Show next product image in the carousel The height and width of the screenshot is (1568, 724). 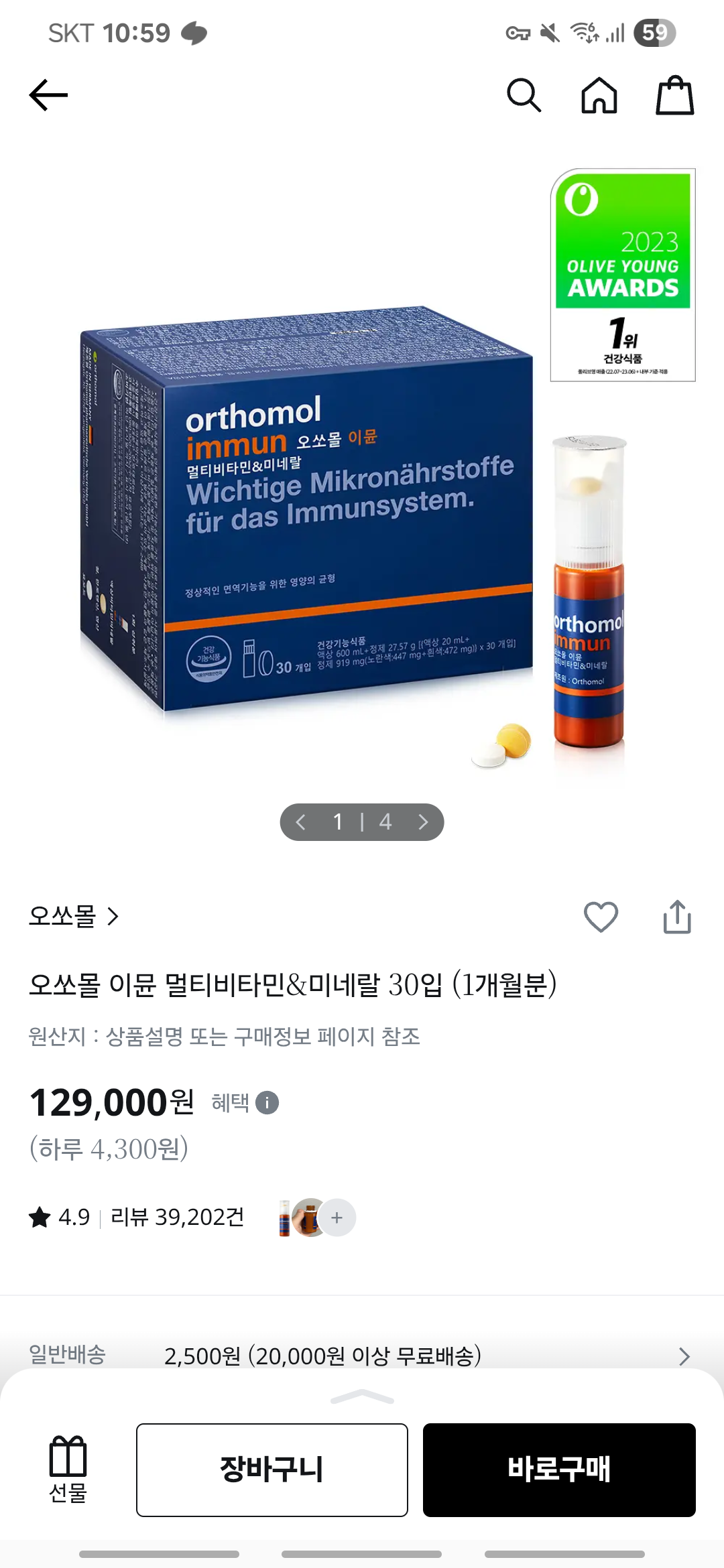pyautogui.click(x=423, y=822)
